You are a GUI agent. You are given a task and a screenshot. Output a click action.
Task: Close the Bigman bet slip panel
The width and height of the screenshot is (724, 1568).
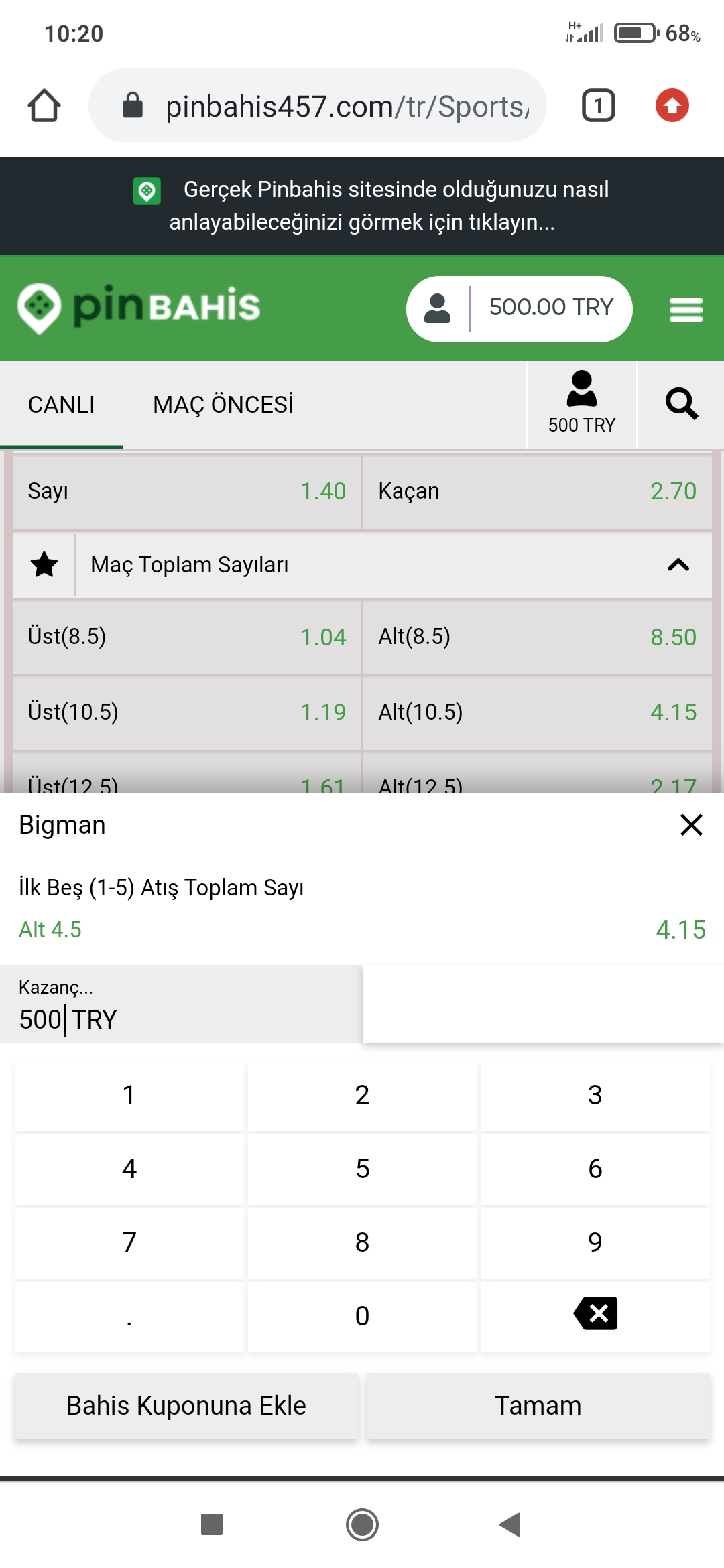pyautogui.click(x=691, y=825)
